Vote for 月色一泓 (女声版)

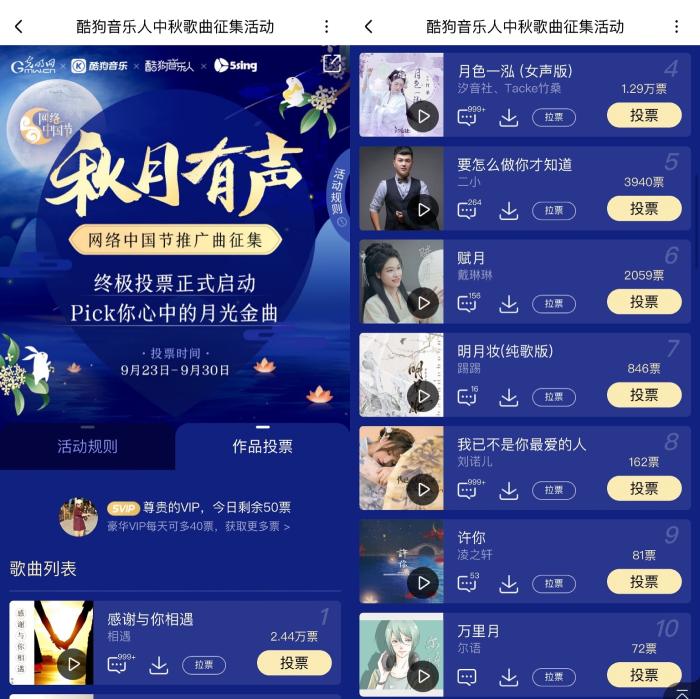pyautogui.click(x=644, y=116)
